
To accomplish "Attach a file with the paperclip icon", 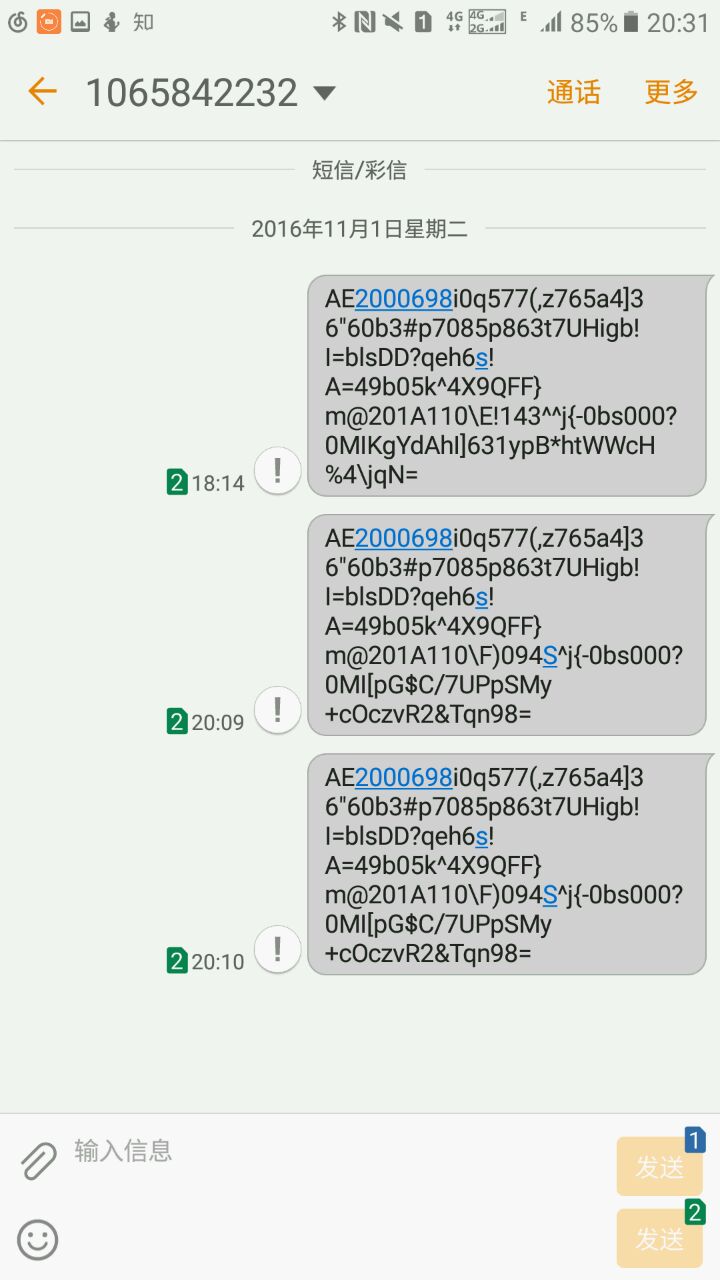I will [x=39, y=1161].
